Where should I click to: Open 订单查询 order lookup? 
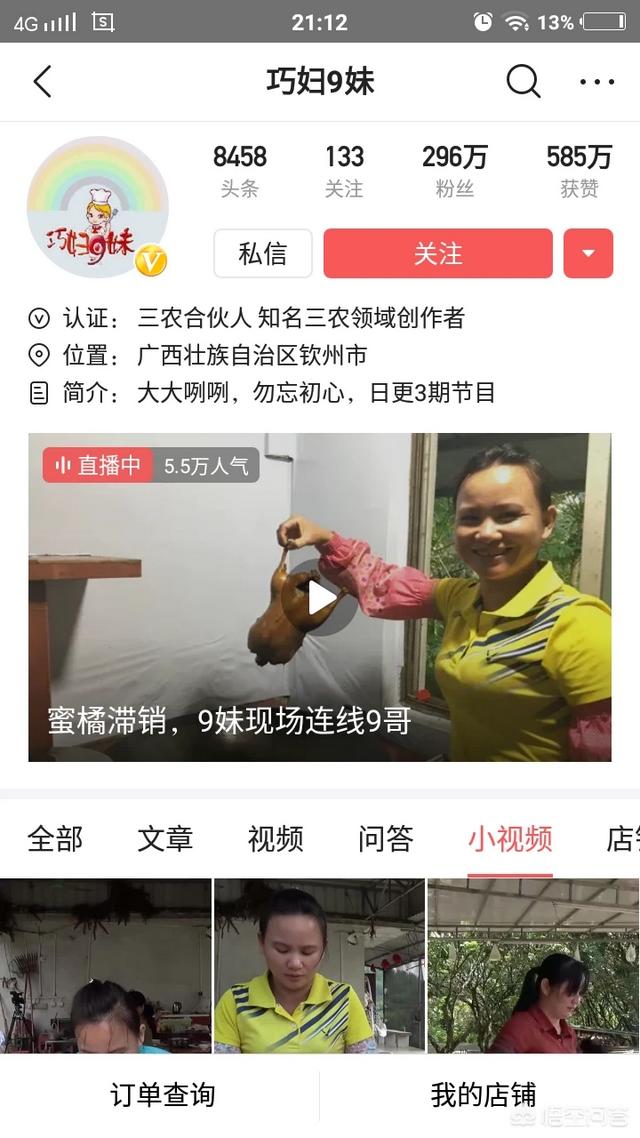[162, 1094]
